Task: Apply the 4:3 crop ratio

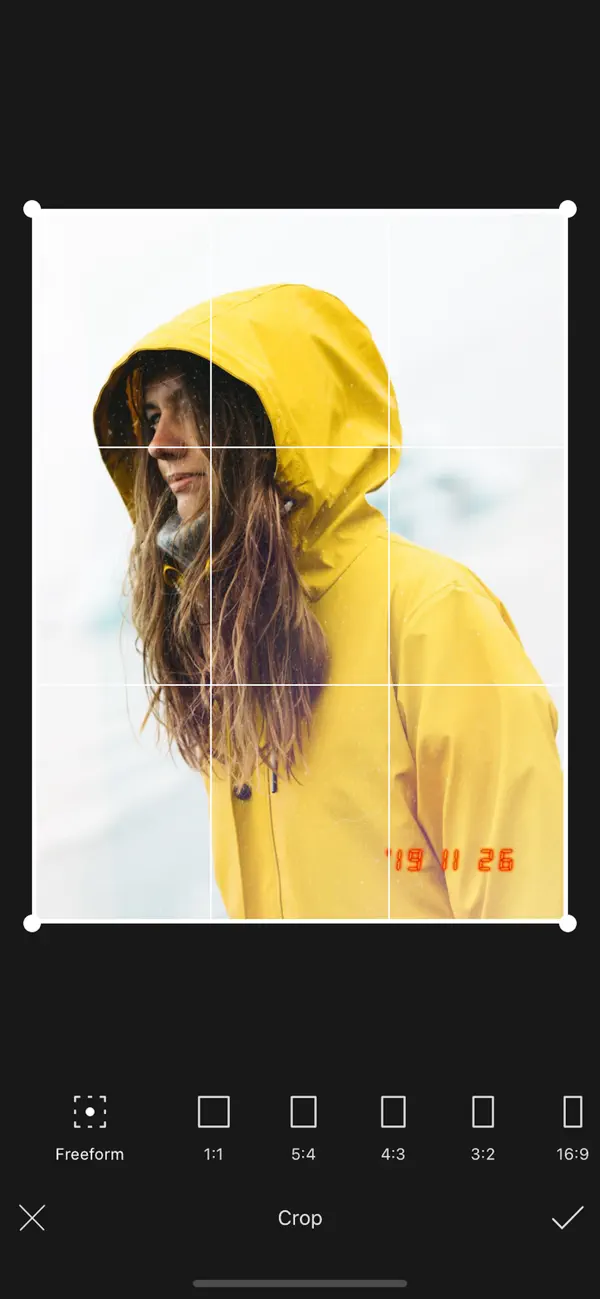Action: pos(393,1127)
